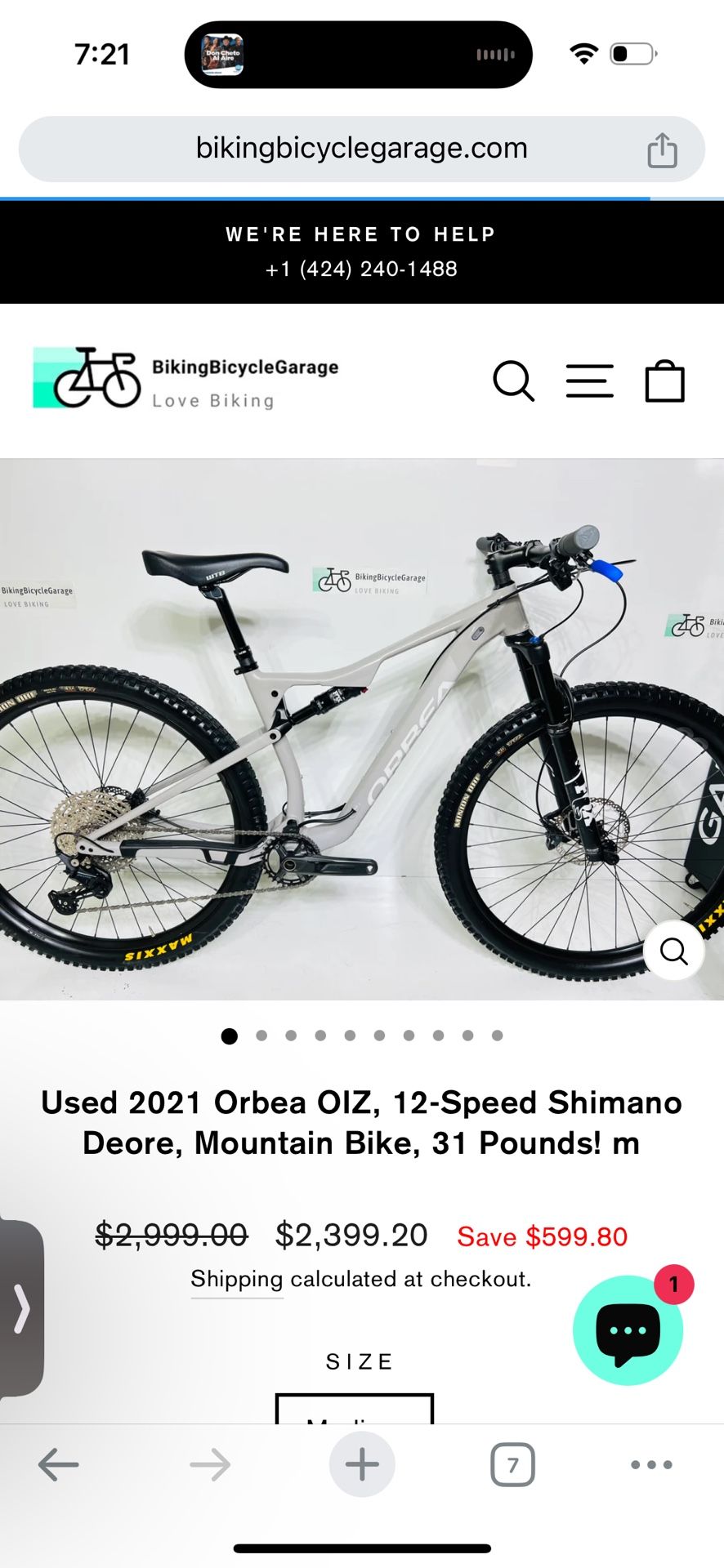Viewport: 724px width, 1568px height.
Task: Tap the three-dot more options icon
Action: click(650, 1464)
